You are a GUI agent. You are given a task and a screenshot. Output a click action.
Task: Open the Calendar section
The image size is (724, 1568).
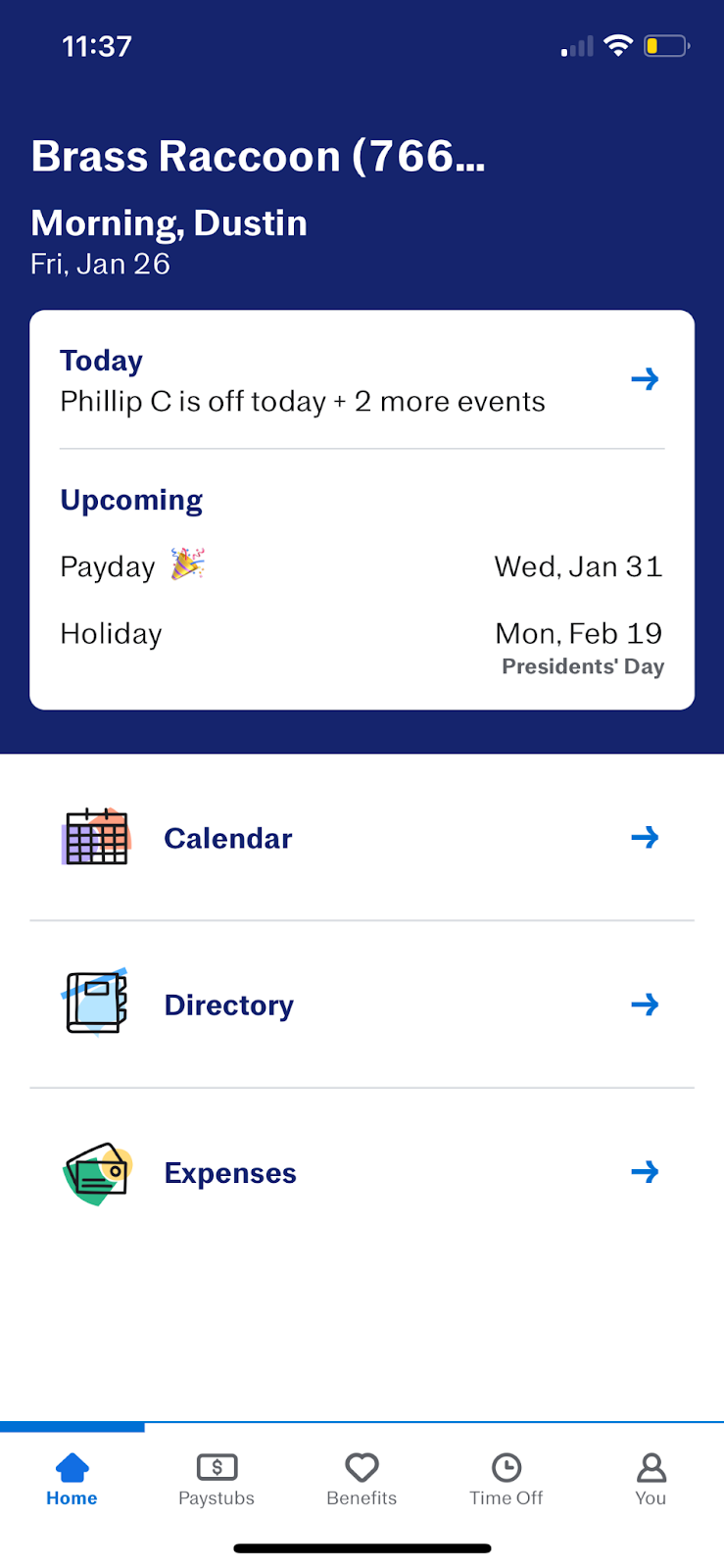tap(361, 838)
